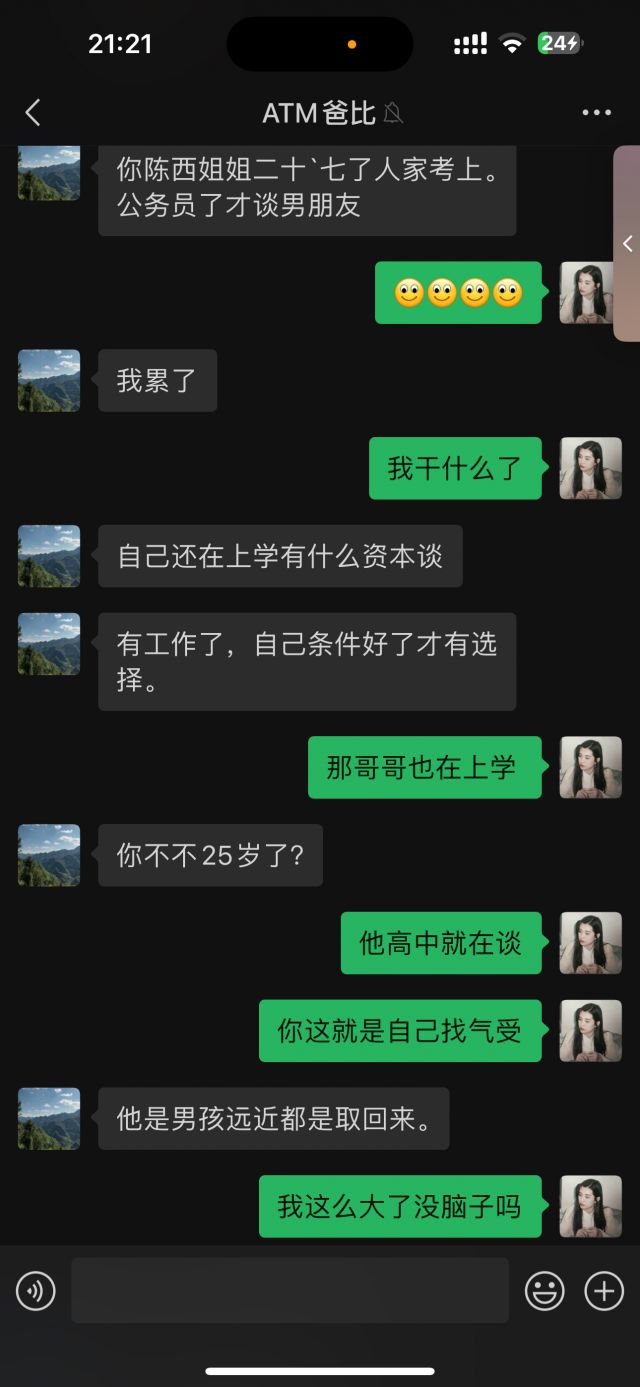Open dad's avatar beside 我累了
Image resolution: width=640 pixels, height=1387 pixels.
click(49, 380)
